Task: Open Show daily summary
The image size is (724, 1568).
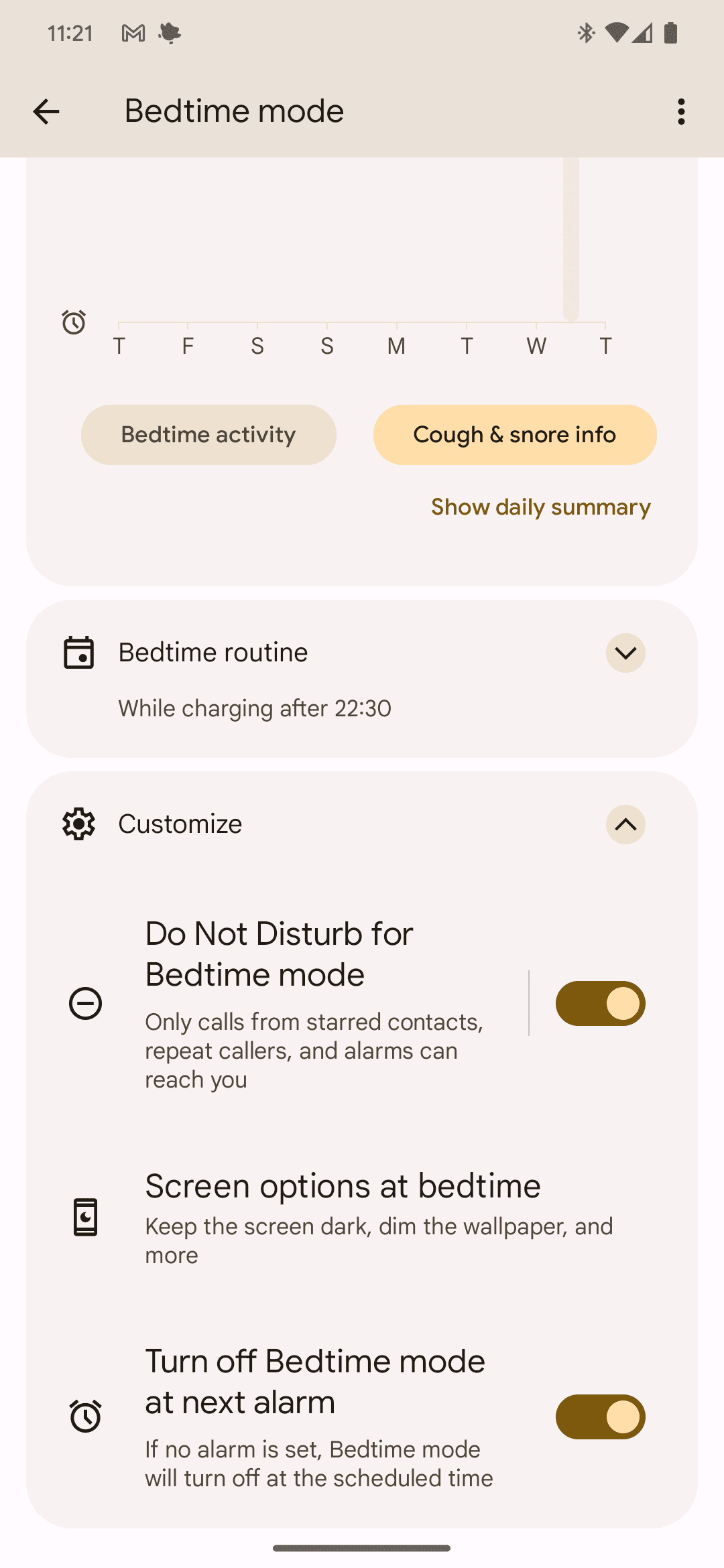Action: coord(540,507)
